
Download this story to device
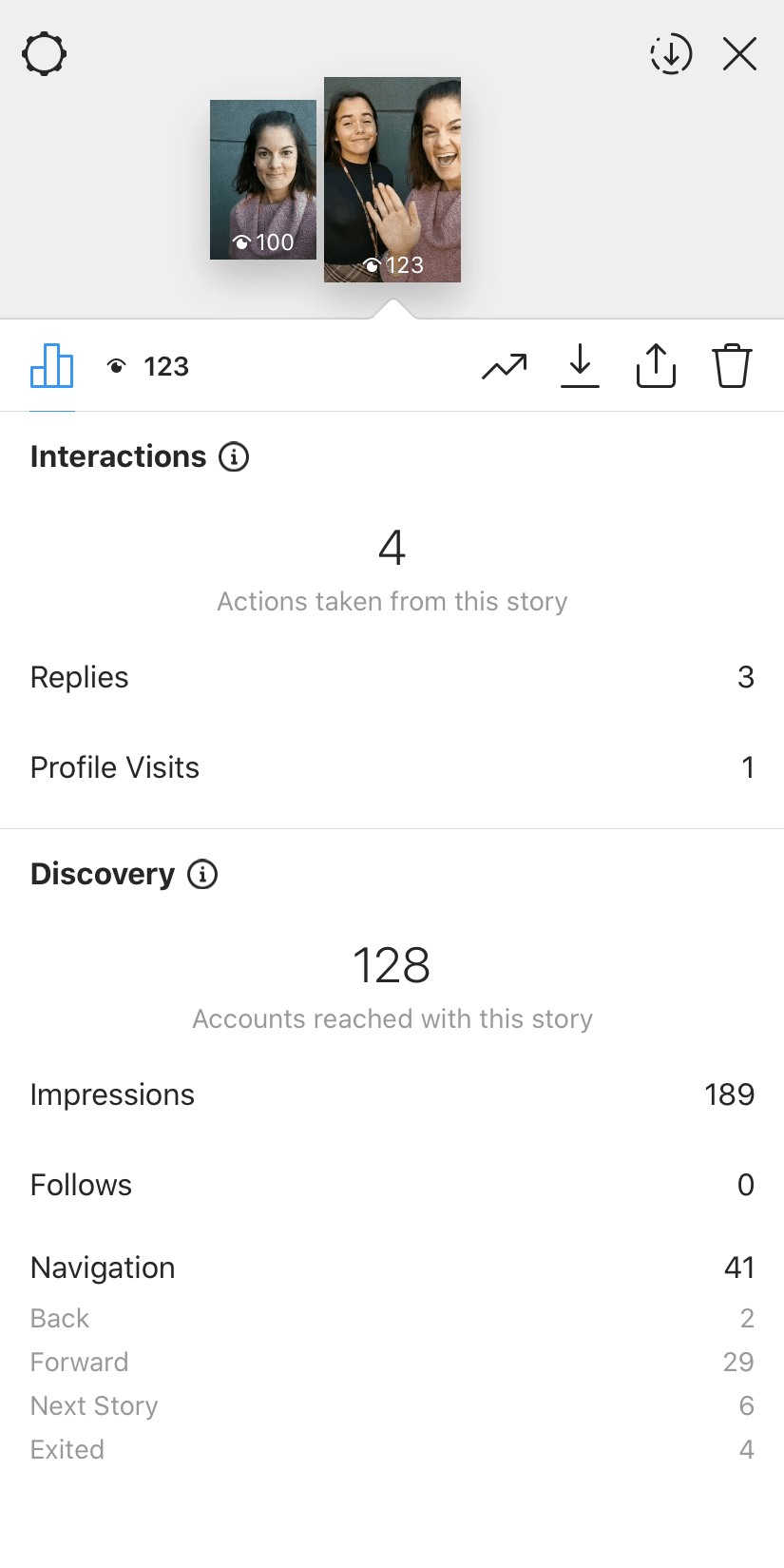click(x=580, y=366)
